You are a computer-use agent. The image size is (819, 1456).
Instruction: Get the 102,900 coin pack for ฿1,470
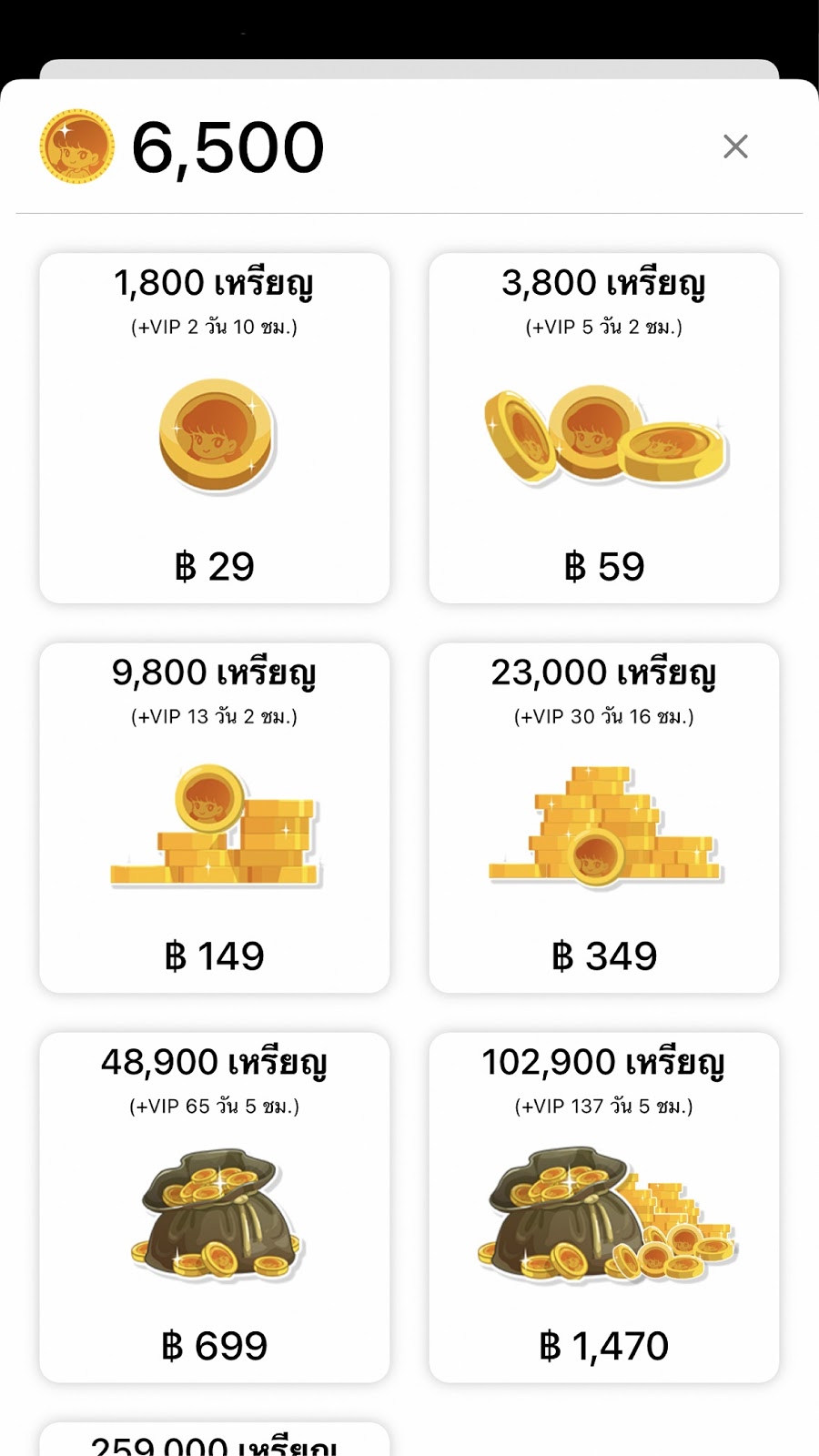coord(603,1207)
